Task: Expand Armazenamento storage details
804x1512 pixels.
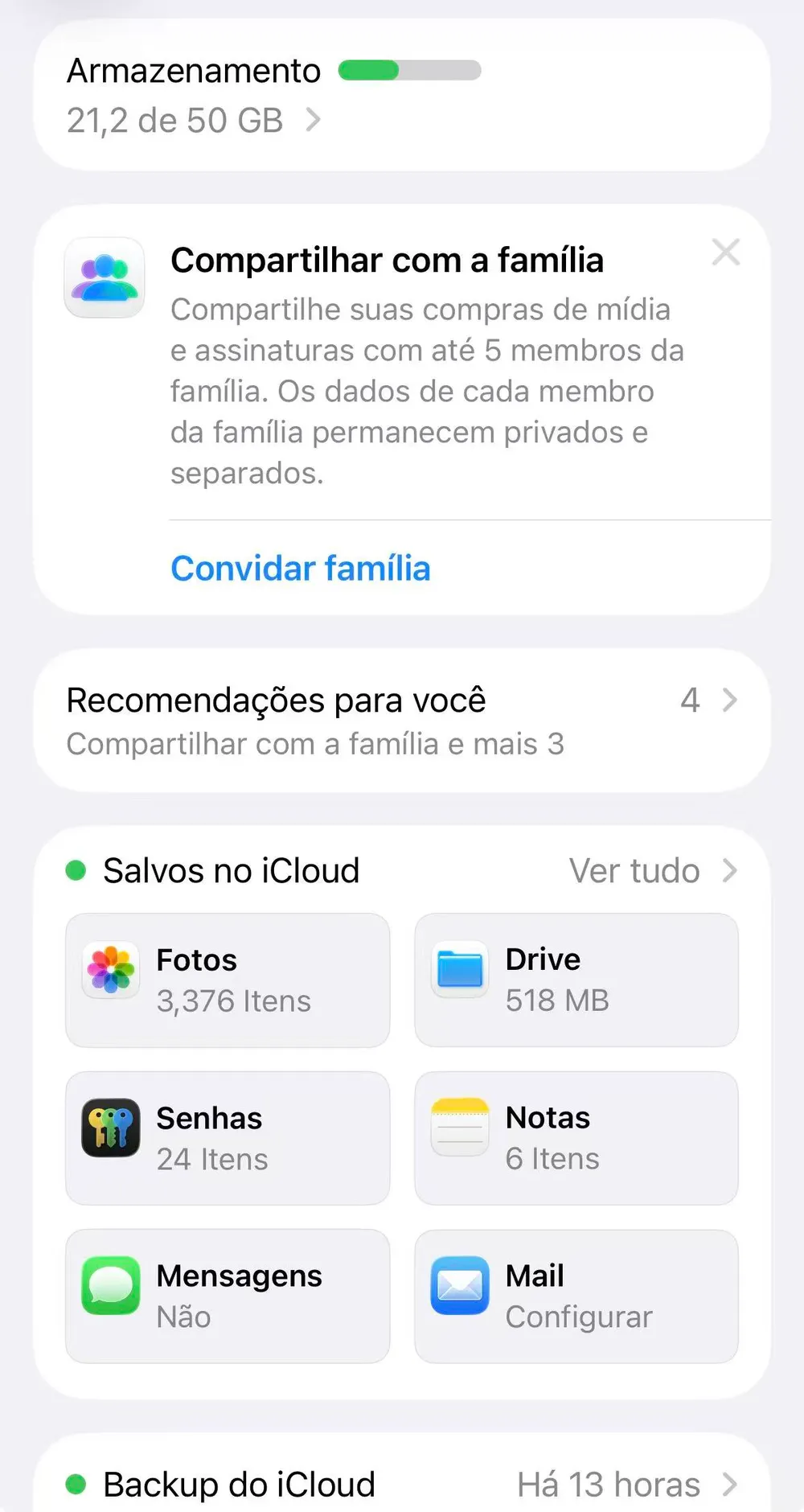Action: (x=314, y=119)
